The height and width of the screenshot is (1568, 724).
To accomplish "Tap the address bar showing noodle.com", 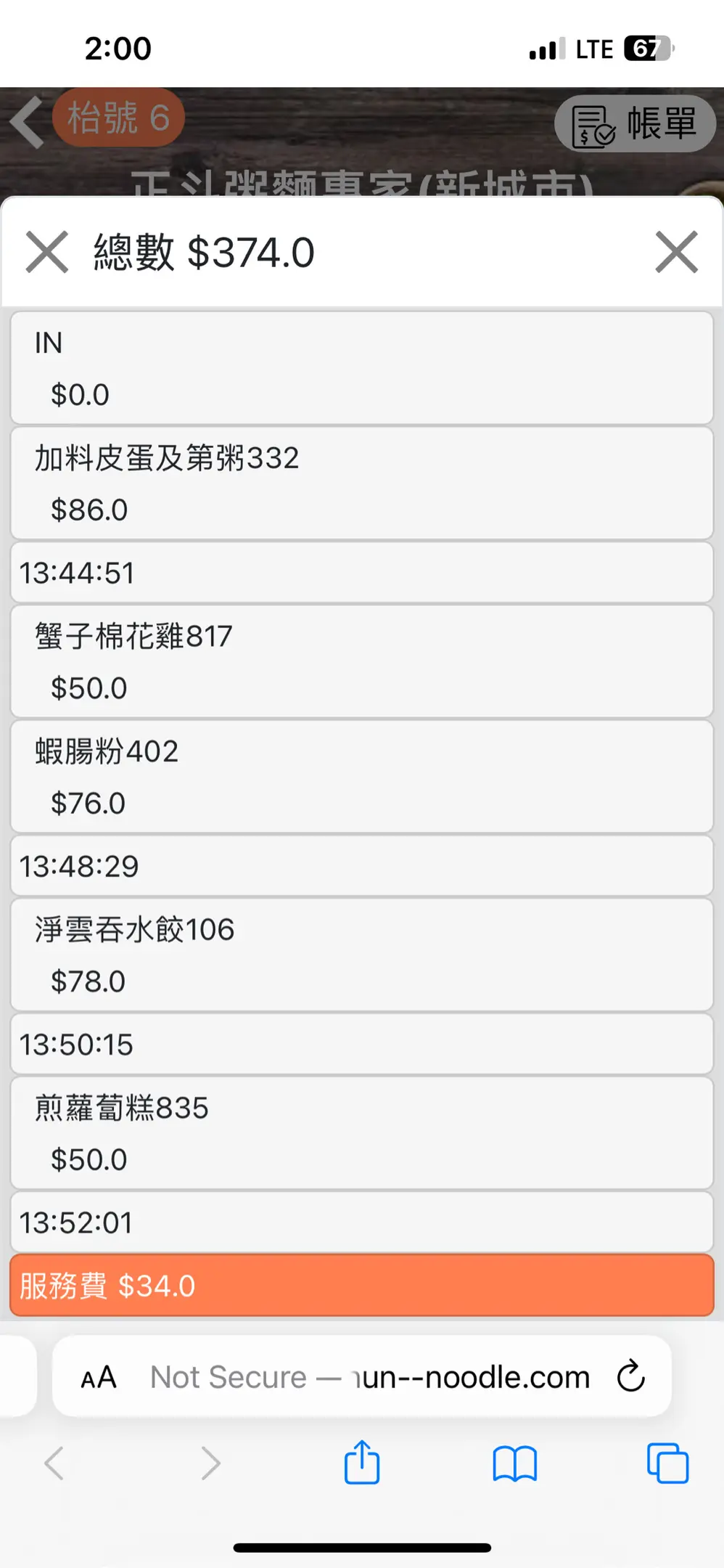I will click(x=370, y=1377).
